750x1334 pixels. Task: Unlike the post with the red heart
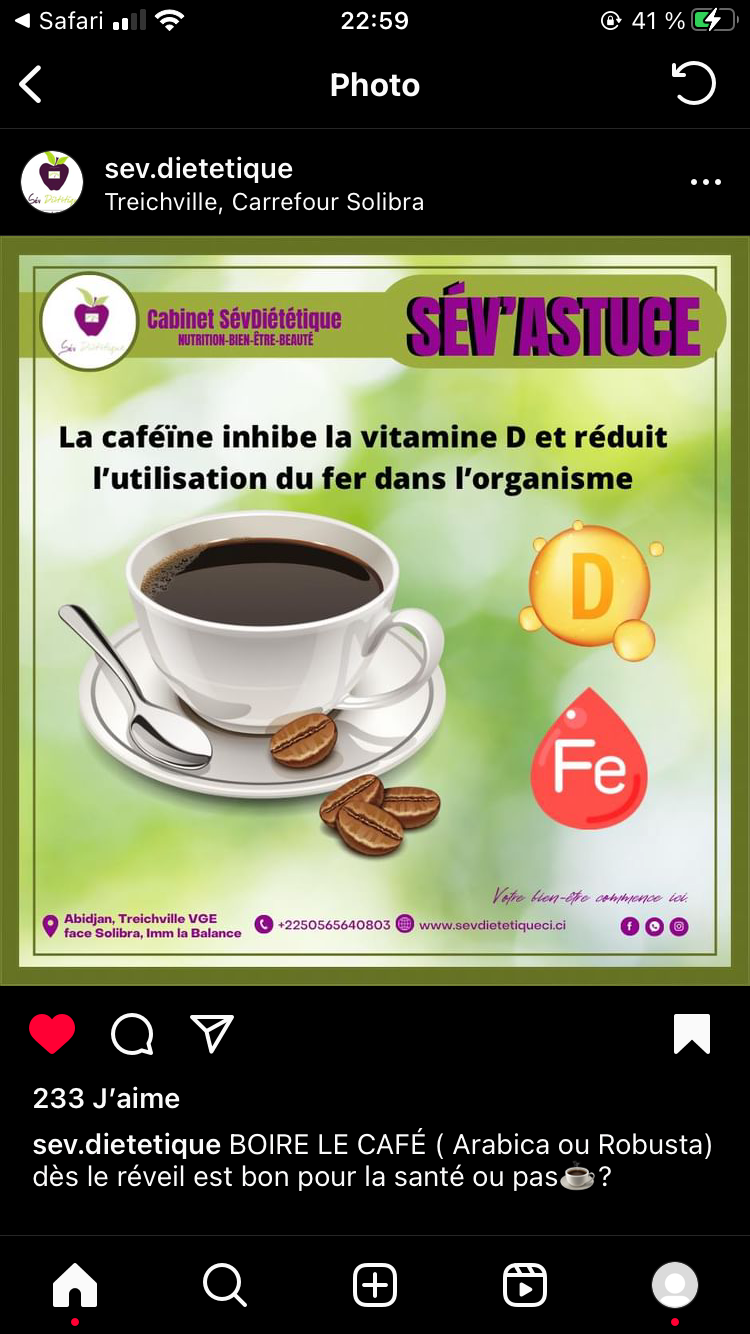pyautogui.click(x=52, y=1034)
